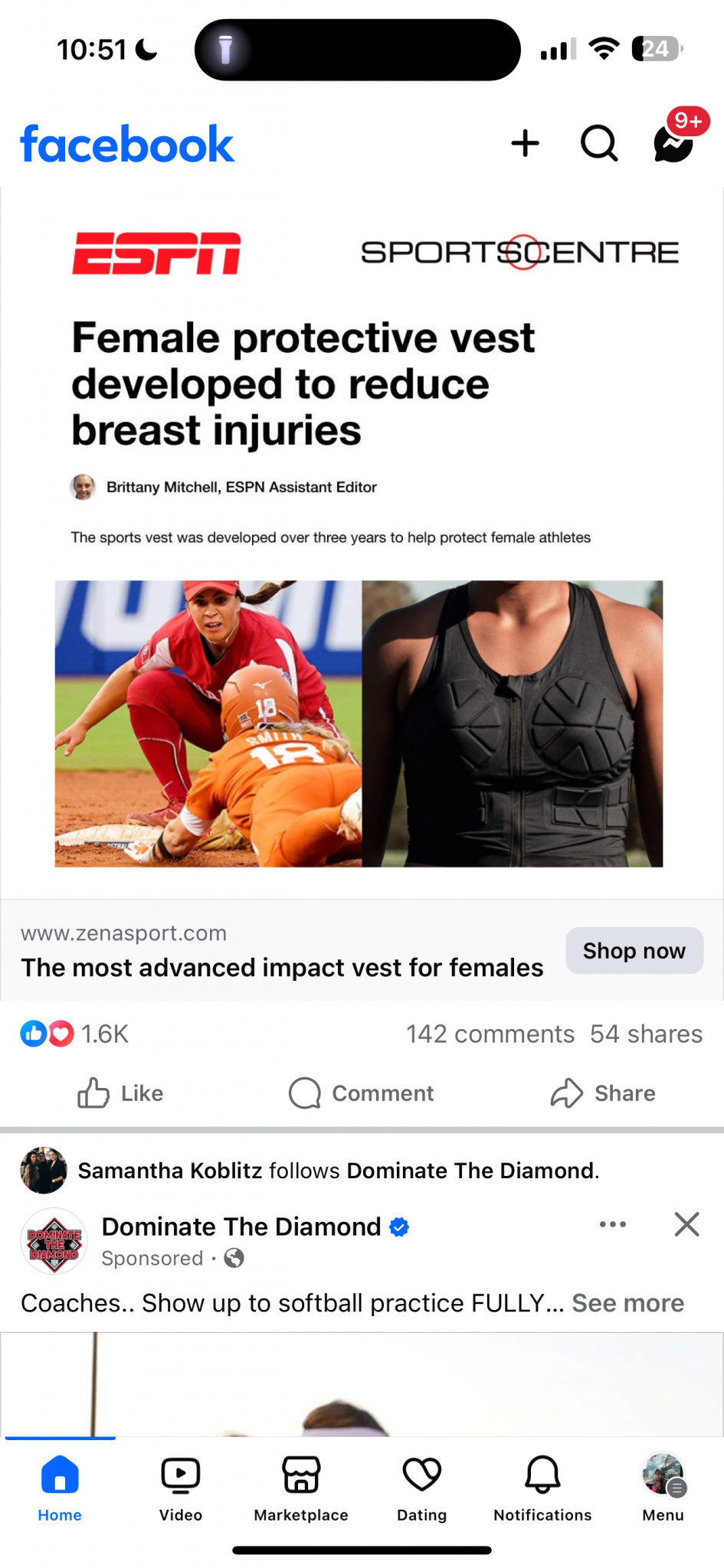The height and width of the screenshot is (1568, 724).
Task: Dismiss the Dominate The Diamond sponsored post
Action: (x=686, y=1224)
